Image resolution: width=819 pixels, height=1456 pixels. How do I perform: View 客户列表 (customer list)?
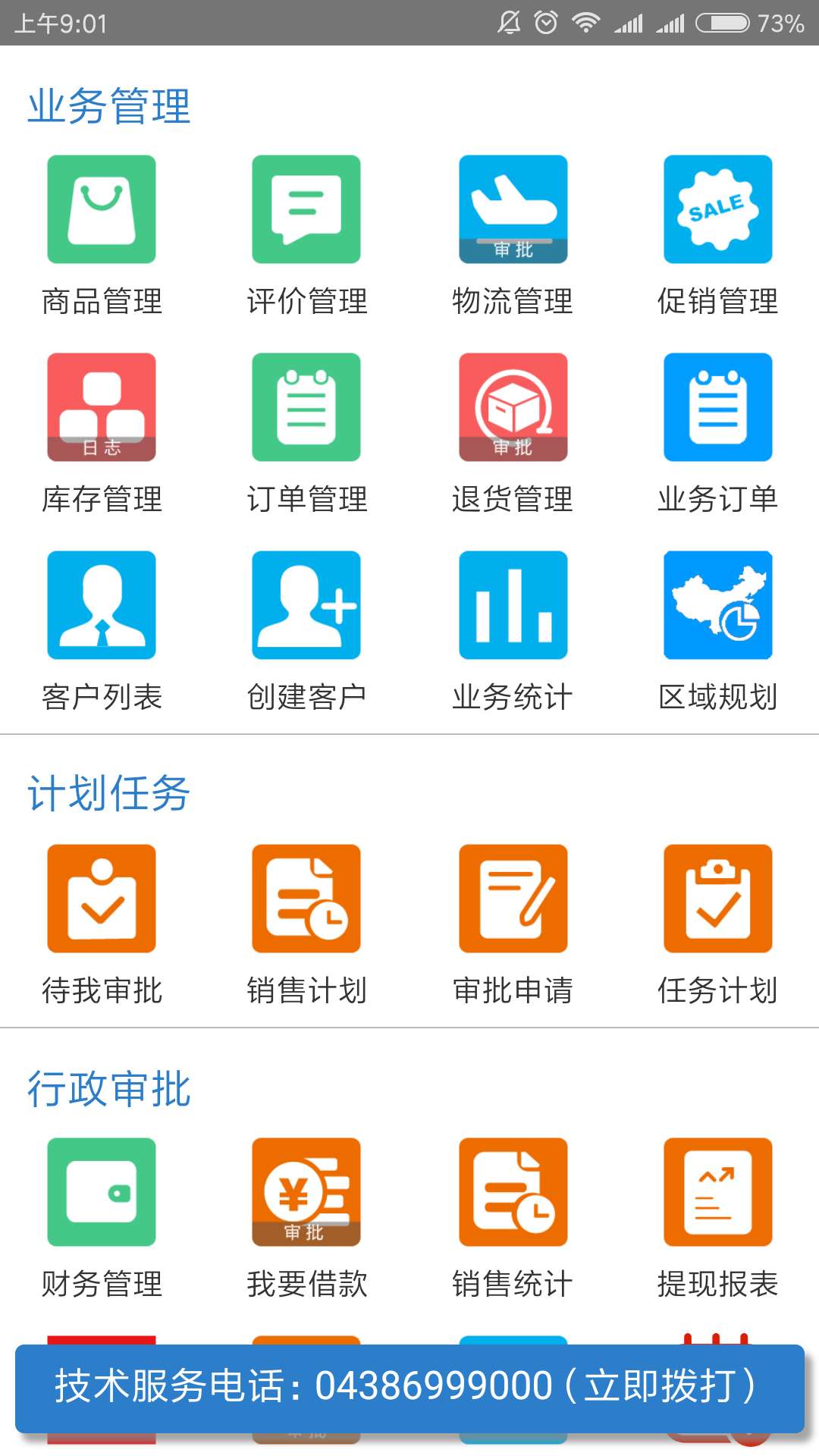coord(102,606)
